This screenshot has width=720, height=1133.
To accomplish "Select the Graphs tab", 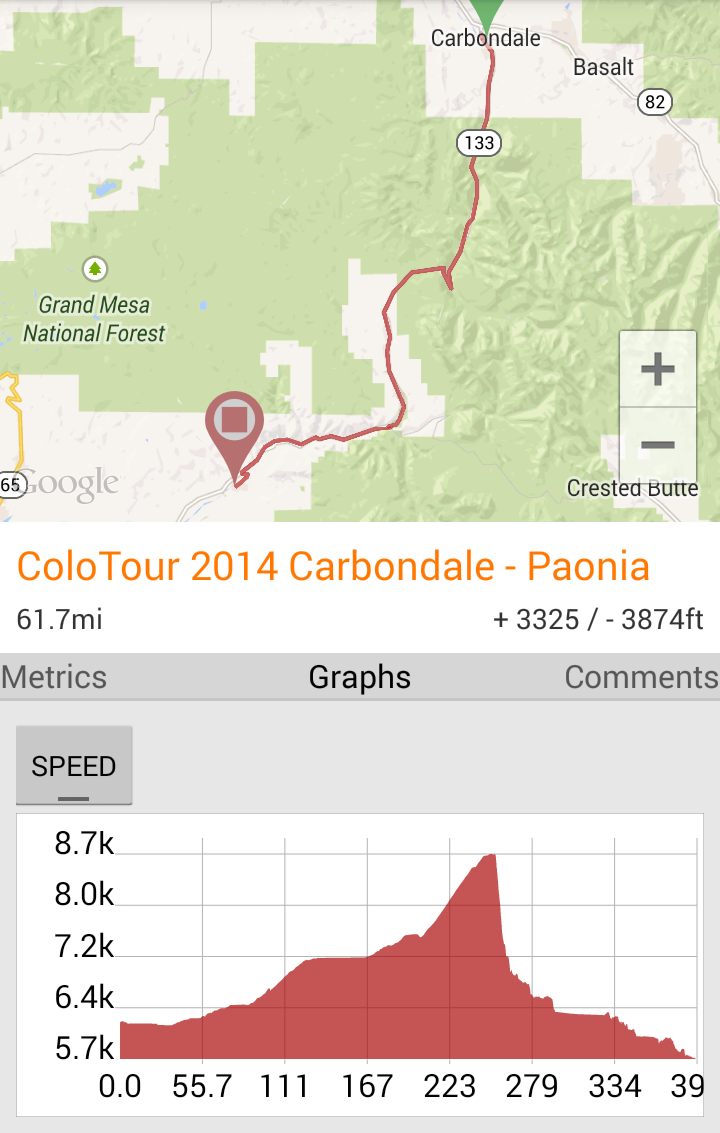I will tap(360, 677).
